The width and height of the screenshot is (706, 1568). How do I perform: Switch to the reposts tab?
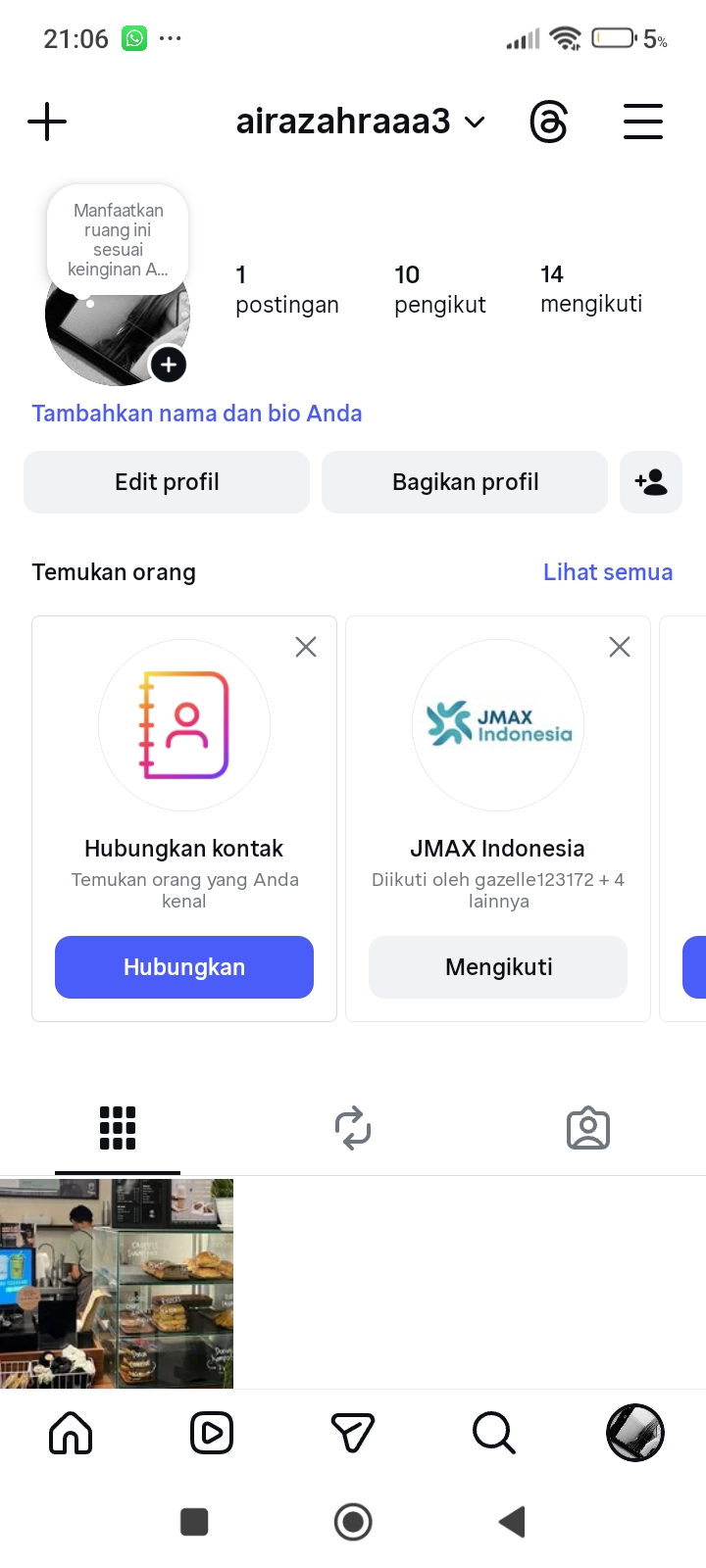tap(353, 1128)
